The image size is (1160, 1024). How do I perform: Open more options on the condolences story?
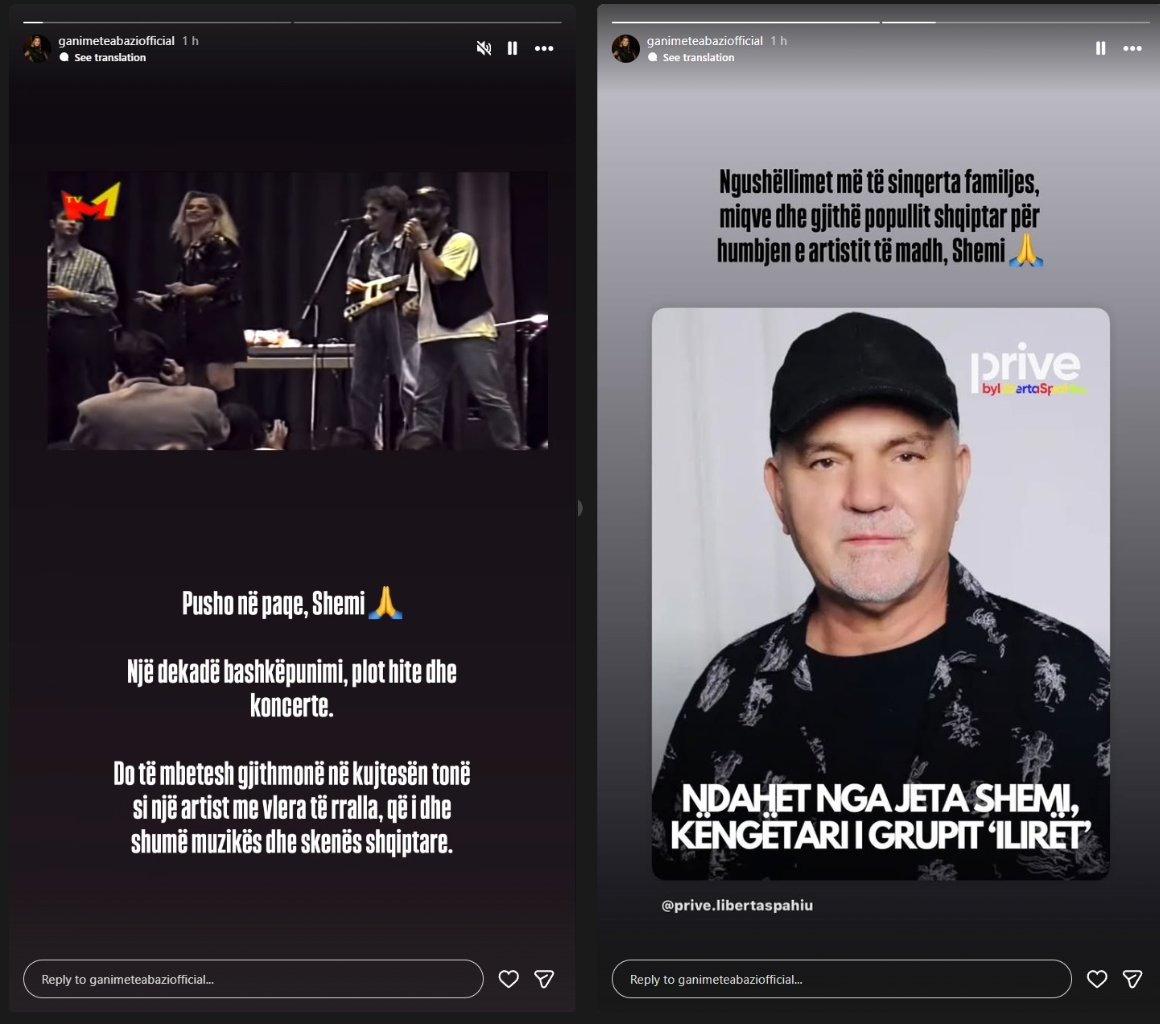coord(1132,48)
